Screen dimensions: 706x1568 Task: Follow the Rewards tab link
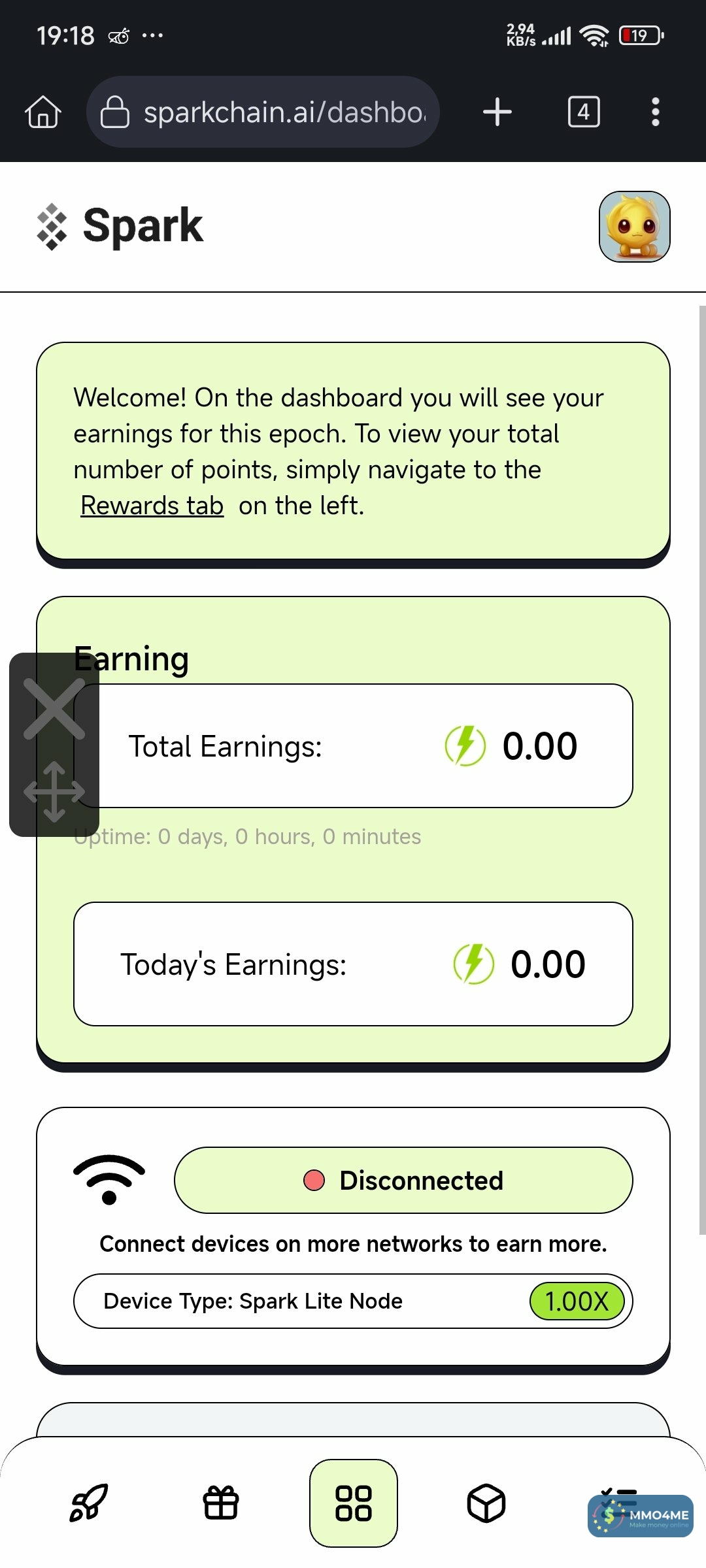tap(152, 506)
